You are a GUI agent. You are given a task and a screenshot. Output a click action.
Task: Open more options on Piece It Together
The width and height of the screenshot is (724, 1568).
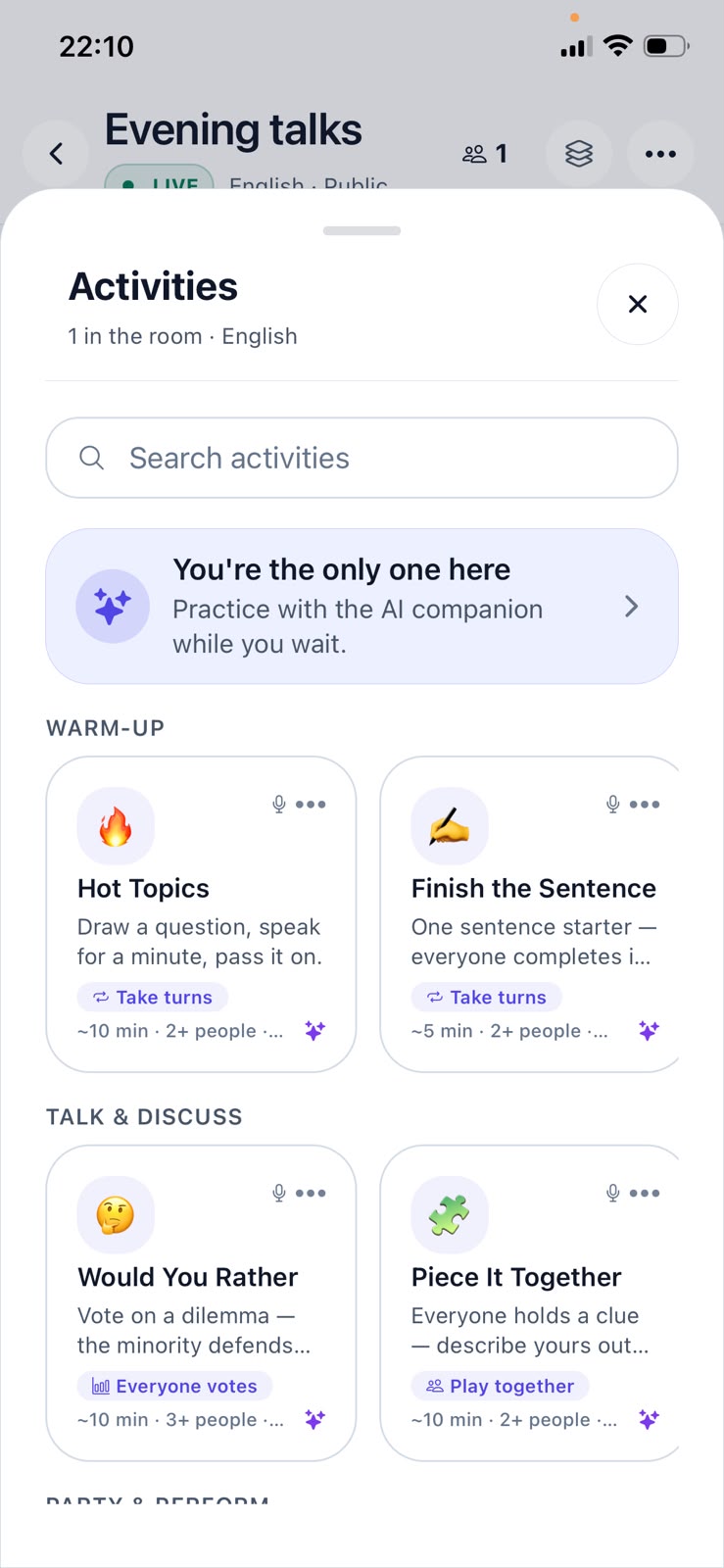point(645,1194)
